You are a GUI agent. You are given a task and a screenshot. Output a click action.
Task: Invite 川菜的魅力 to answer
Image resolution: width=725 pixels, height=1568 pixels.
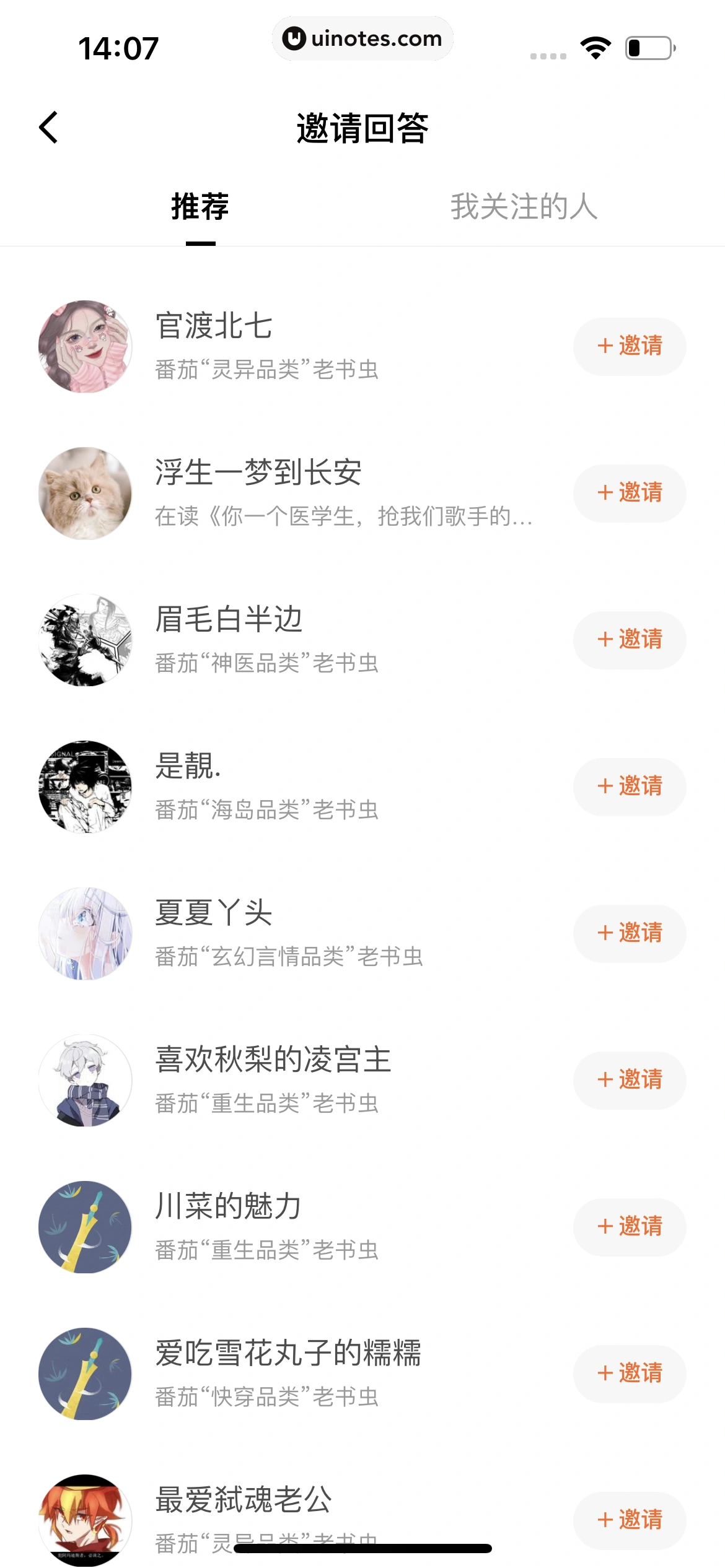pyautogui.click(x=629, y=1227)
